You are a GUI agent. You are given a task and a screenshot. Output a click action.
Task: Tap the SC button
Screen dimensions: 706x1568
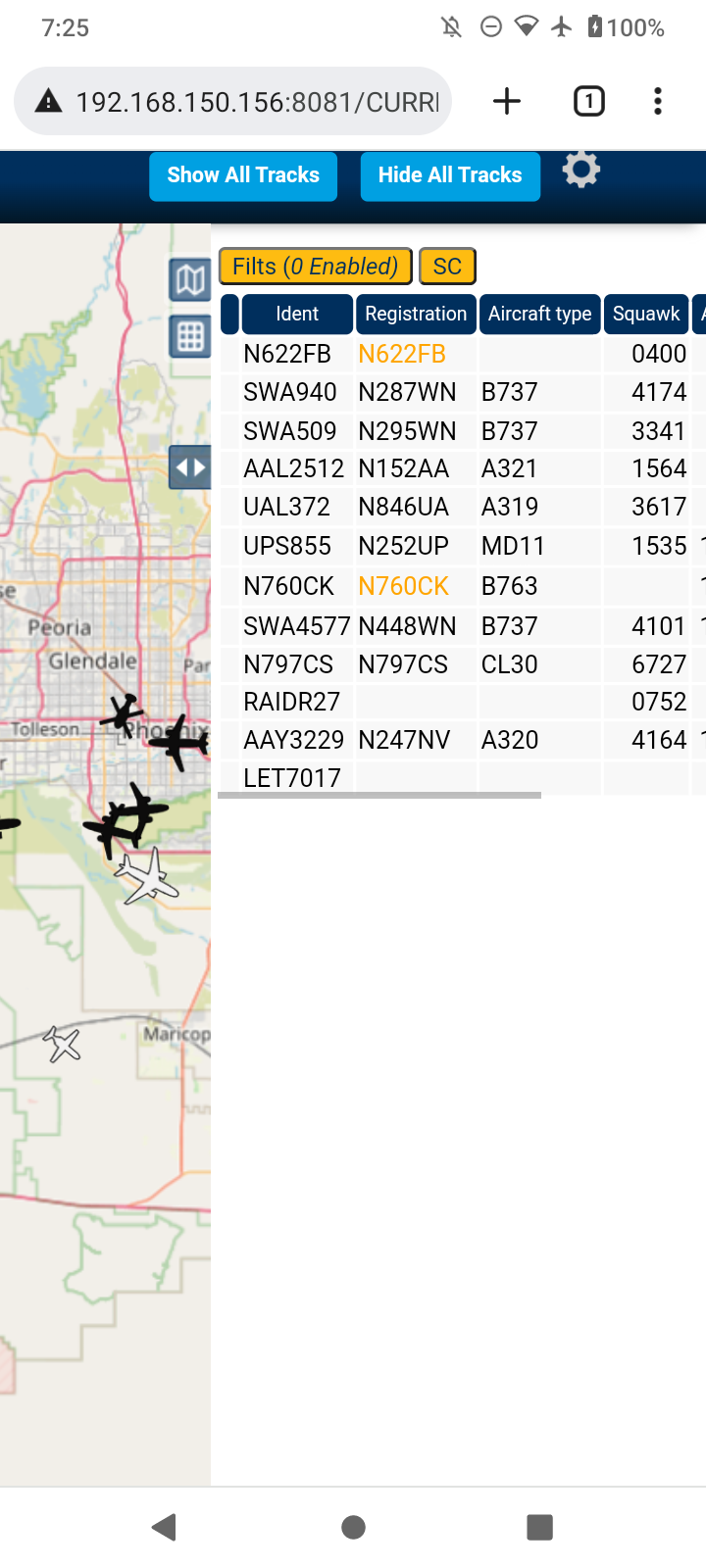click(x=447, y=267)
